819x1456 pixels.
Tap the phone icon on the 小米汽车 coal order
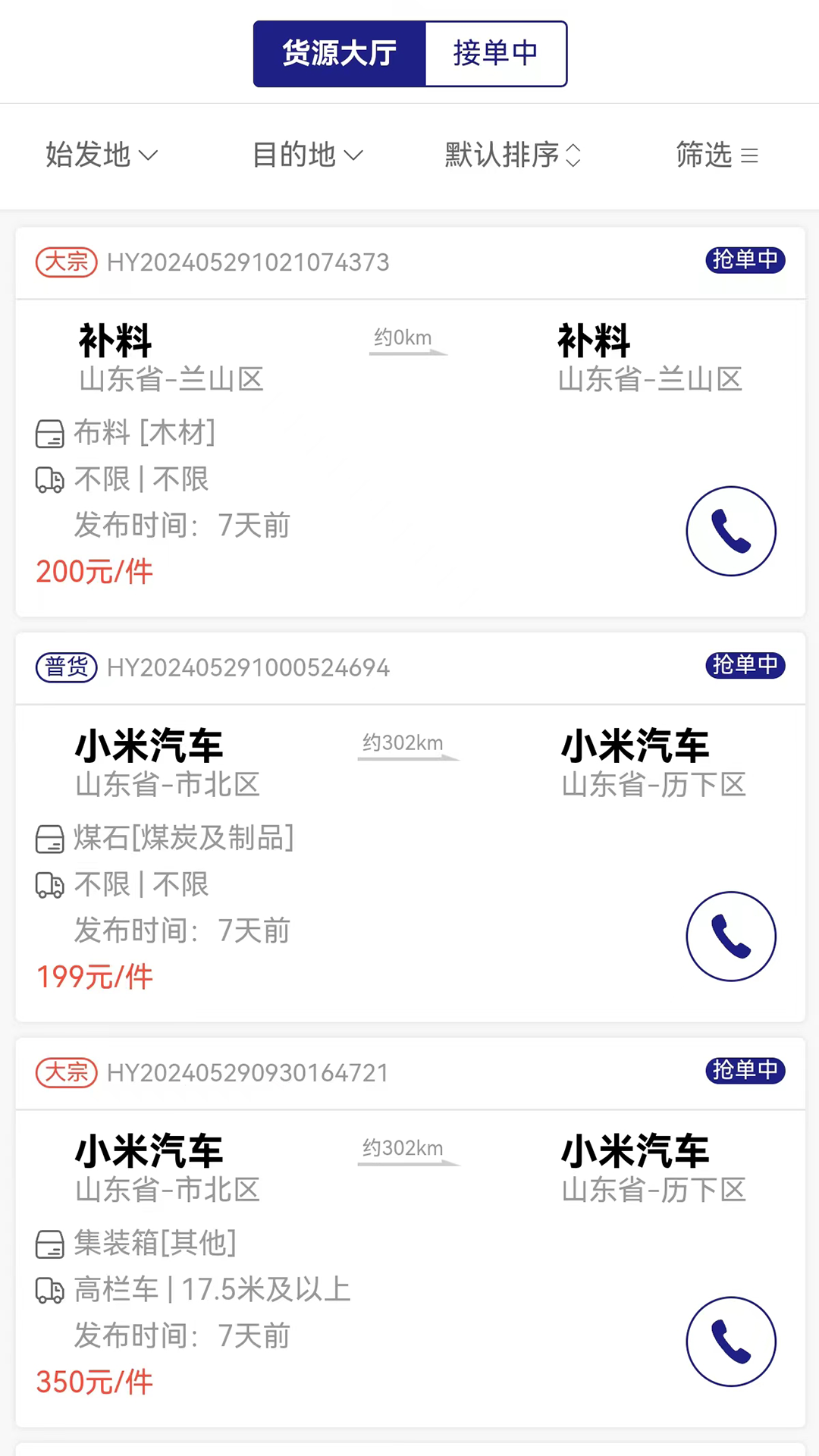(730, 936)
